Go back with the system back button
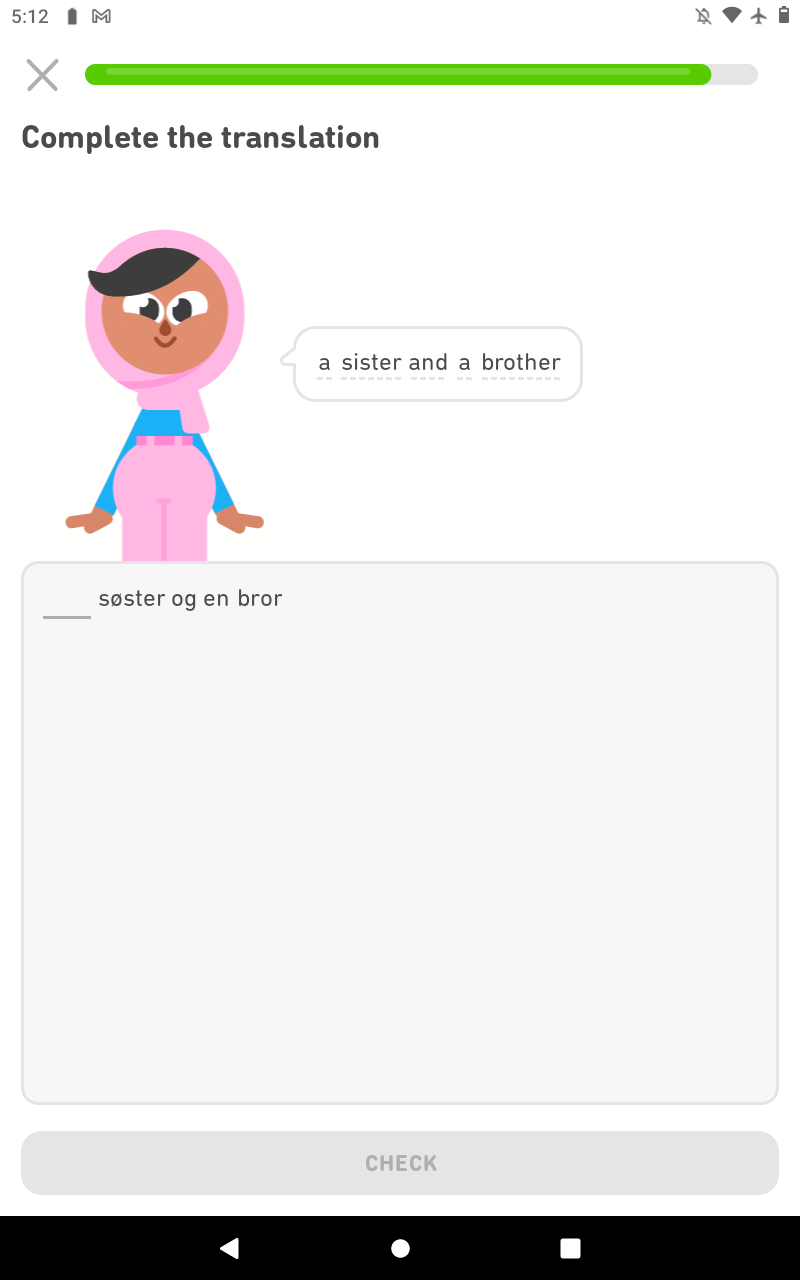The width and height of the screenshot is (800, 1280). coord(230,1248)
